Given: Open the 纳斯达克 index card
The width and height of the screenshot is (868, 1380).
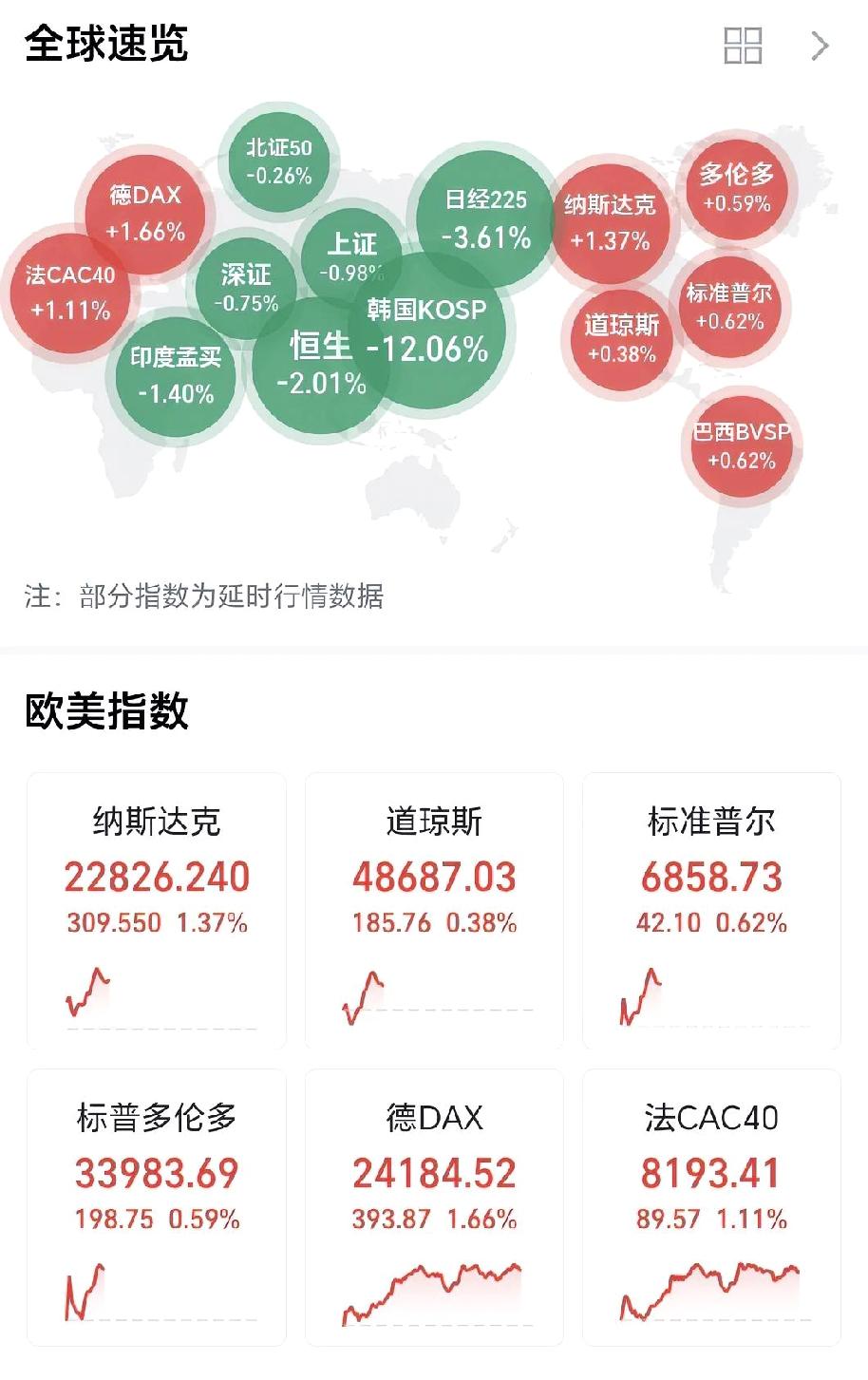Looking at the screenshot, I should click(158, 912).
